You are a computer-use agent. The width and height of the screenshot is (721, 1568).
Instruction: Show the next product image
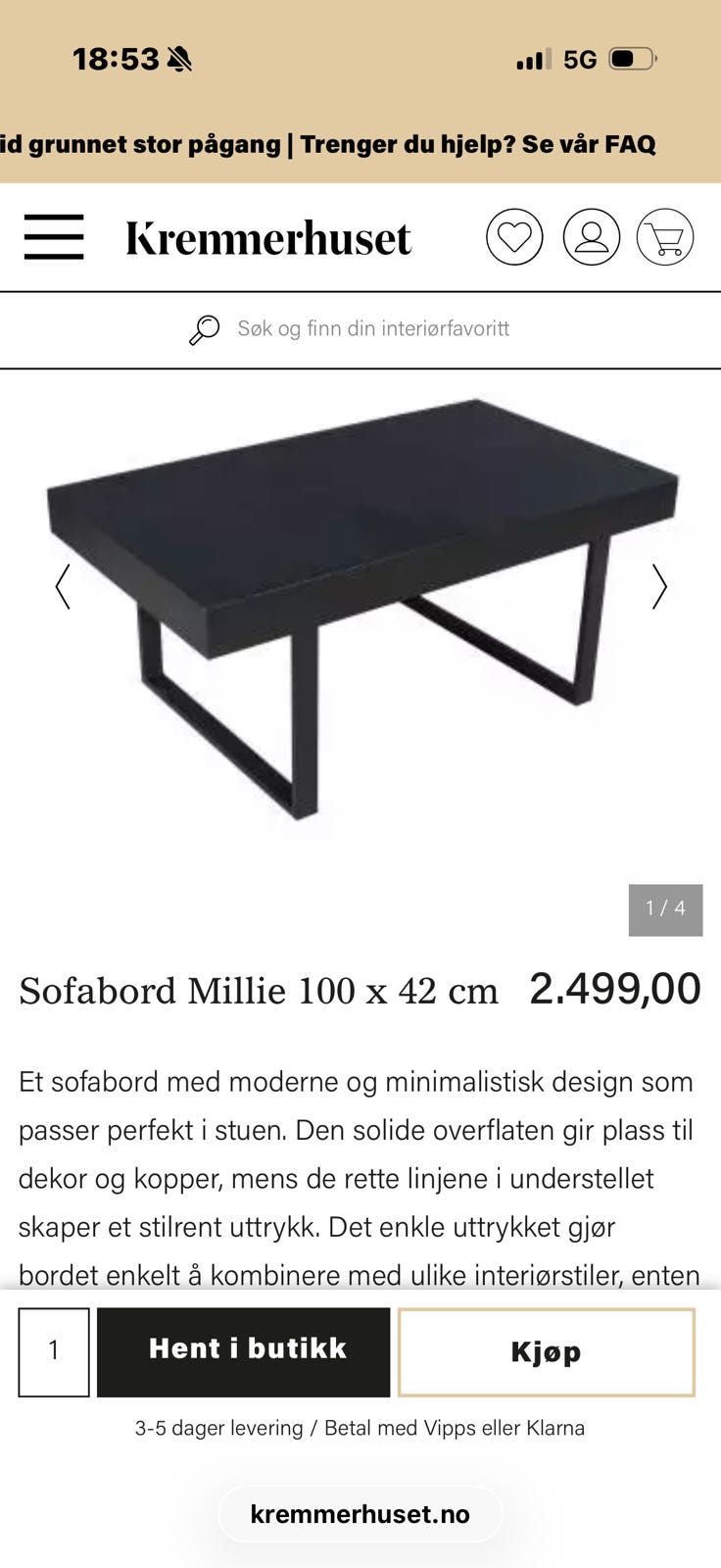coord(659,585)
